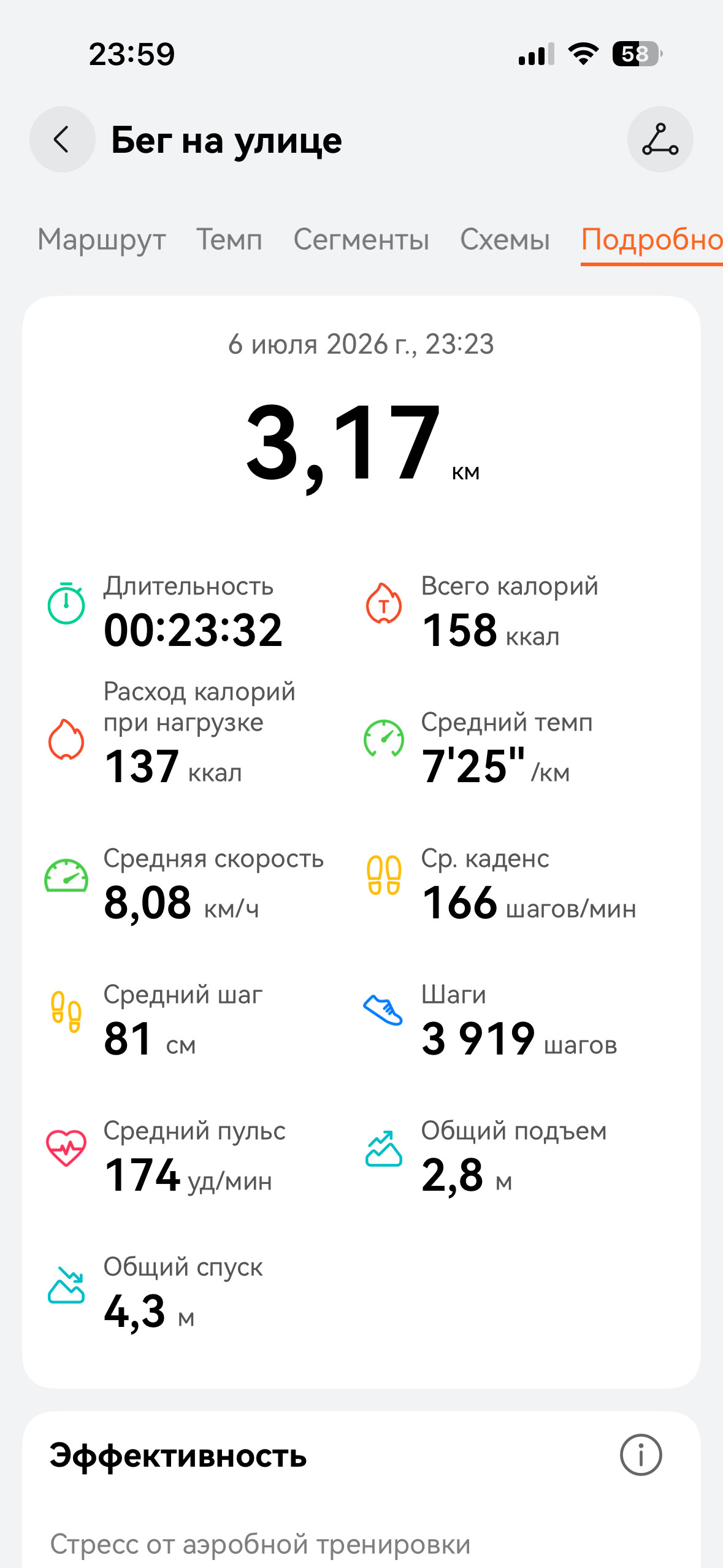Switch to the Маршрут tab
The width and height of the screenshot is (723, 1568).
[102, 239]
